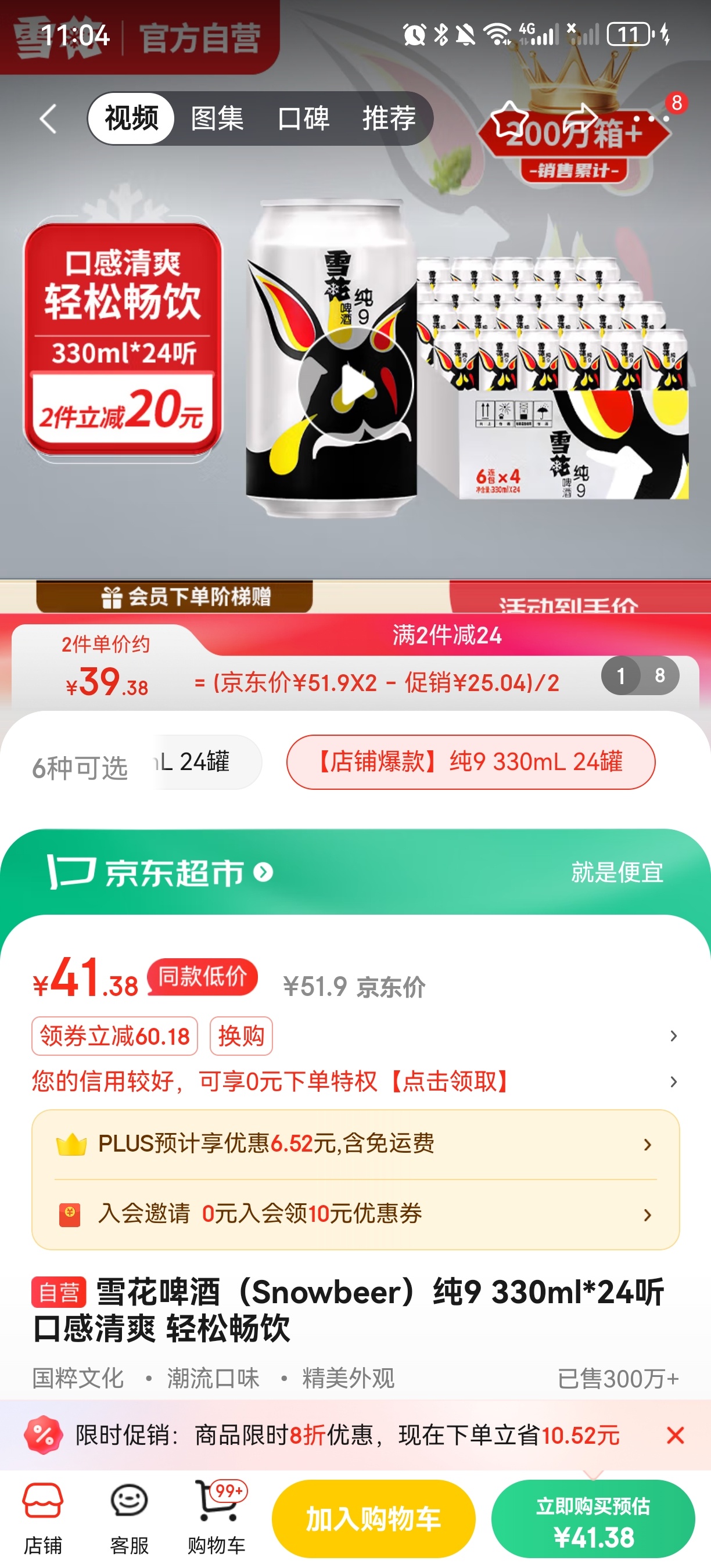
Task: Play the product video
Action: pyautogui.click(x=355, y=384)
